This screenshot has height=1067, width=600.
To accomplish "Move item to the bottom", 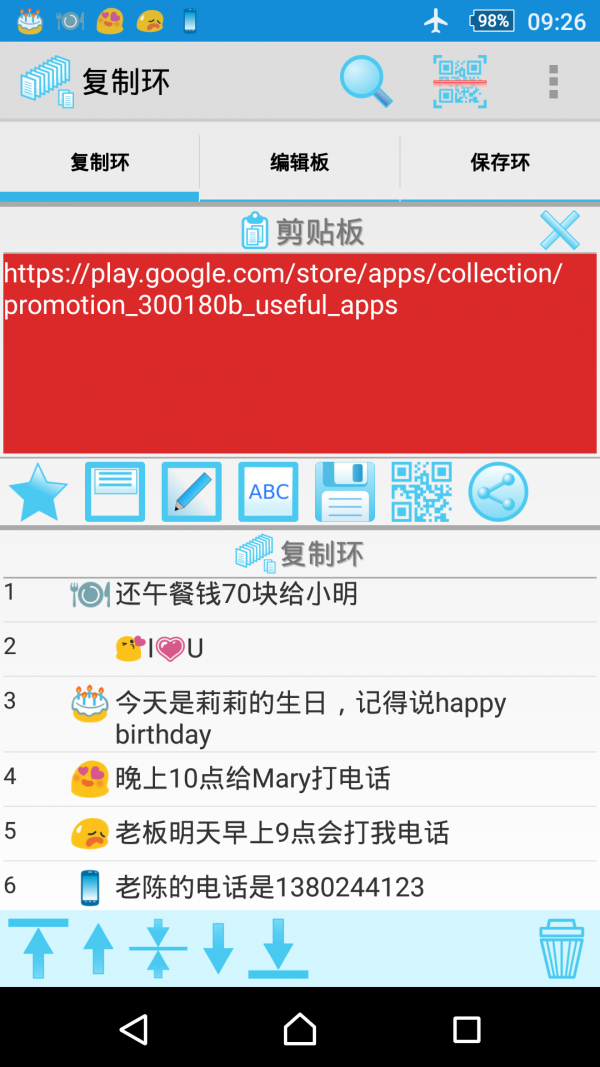I will (x=278, y=948).
